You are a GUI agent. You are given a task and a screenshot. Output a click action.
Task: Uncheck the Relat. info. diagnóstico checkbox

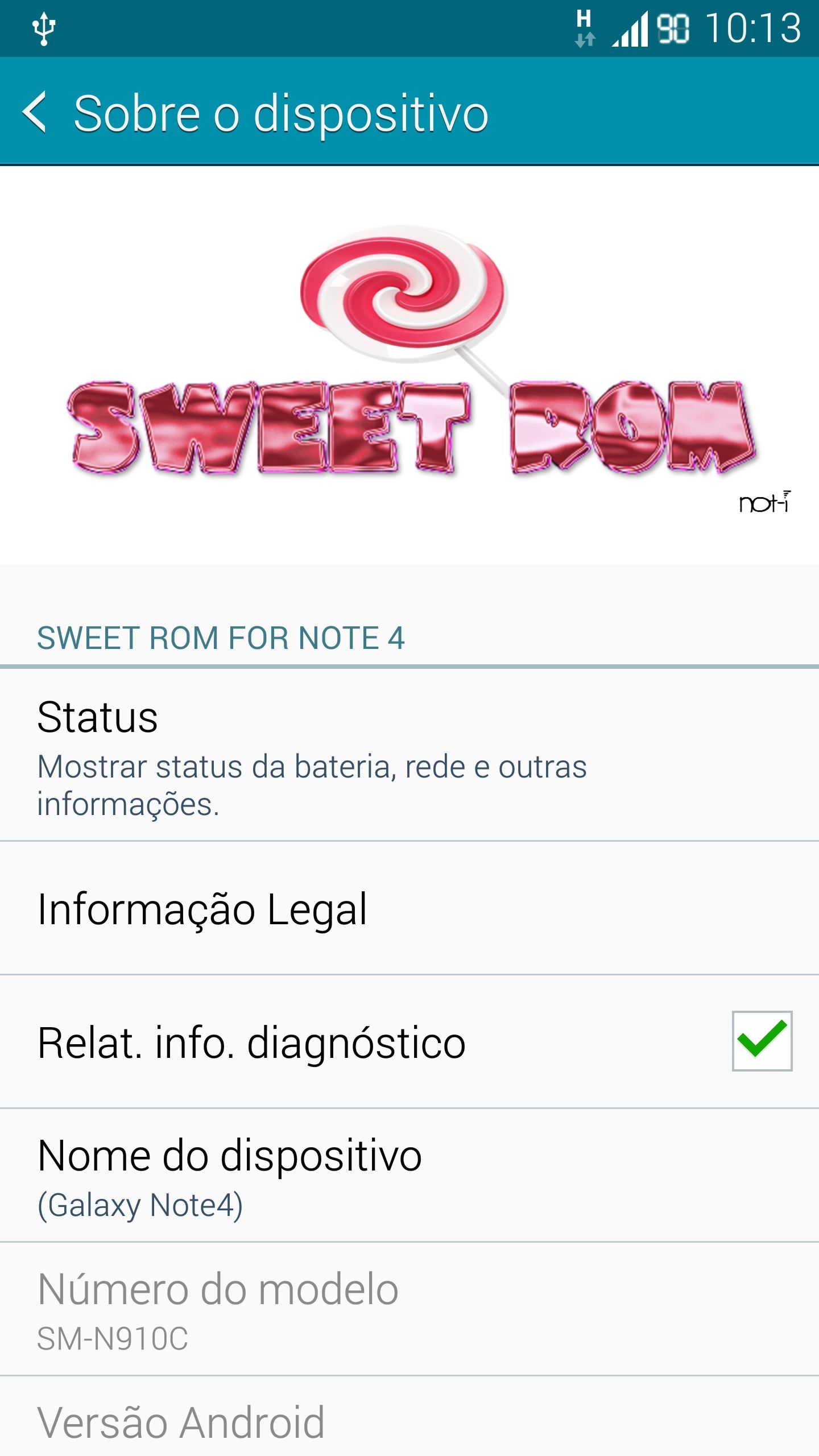(x=762, y=1041)
